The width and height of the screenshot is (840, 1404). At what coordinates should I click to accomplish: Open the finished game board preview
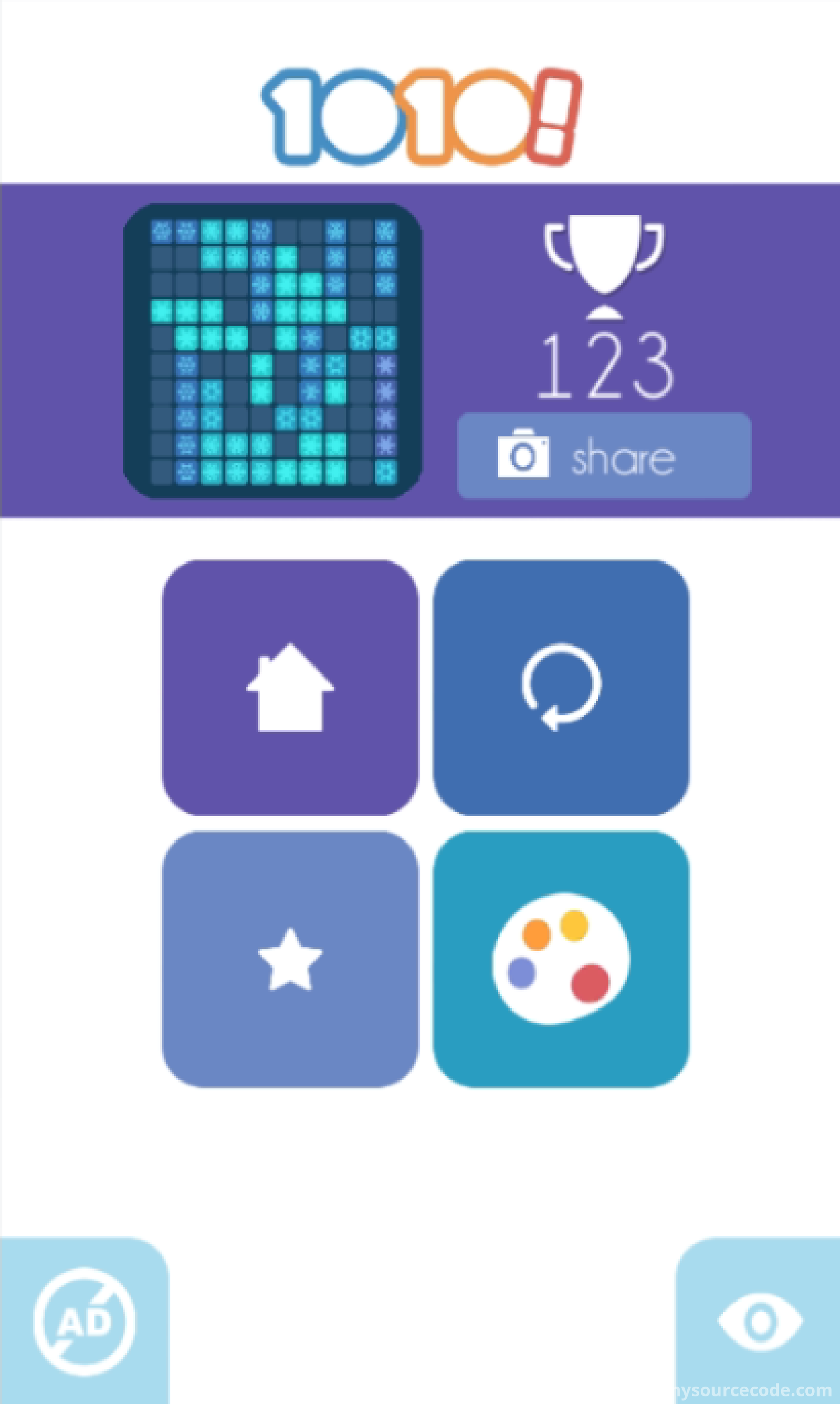tap(273, 351)
